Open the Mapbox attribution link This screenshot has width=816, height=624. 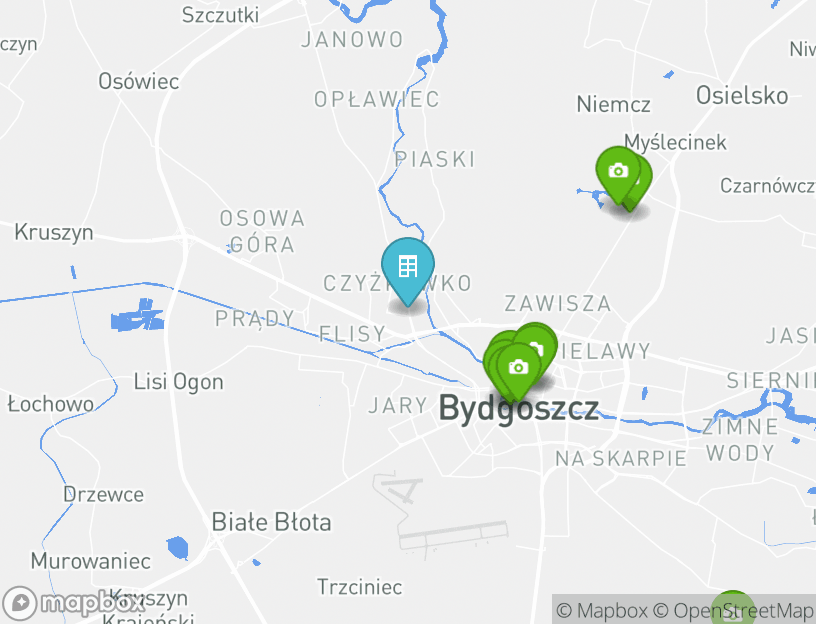[x=601, y=610]
